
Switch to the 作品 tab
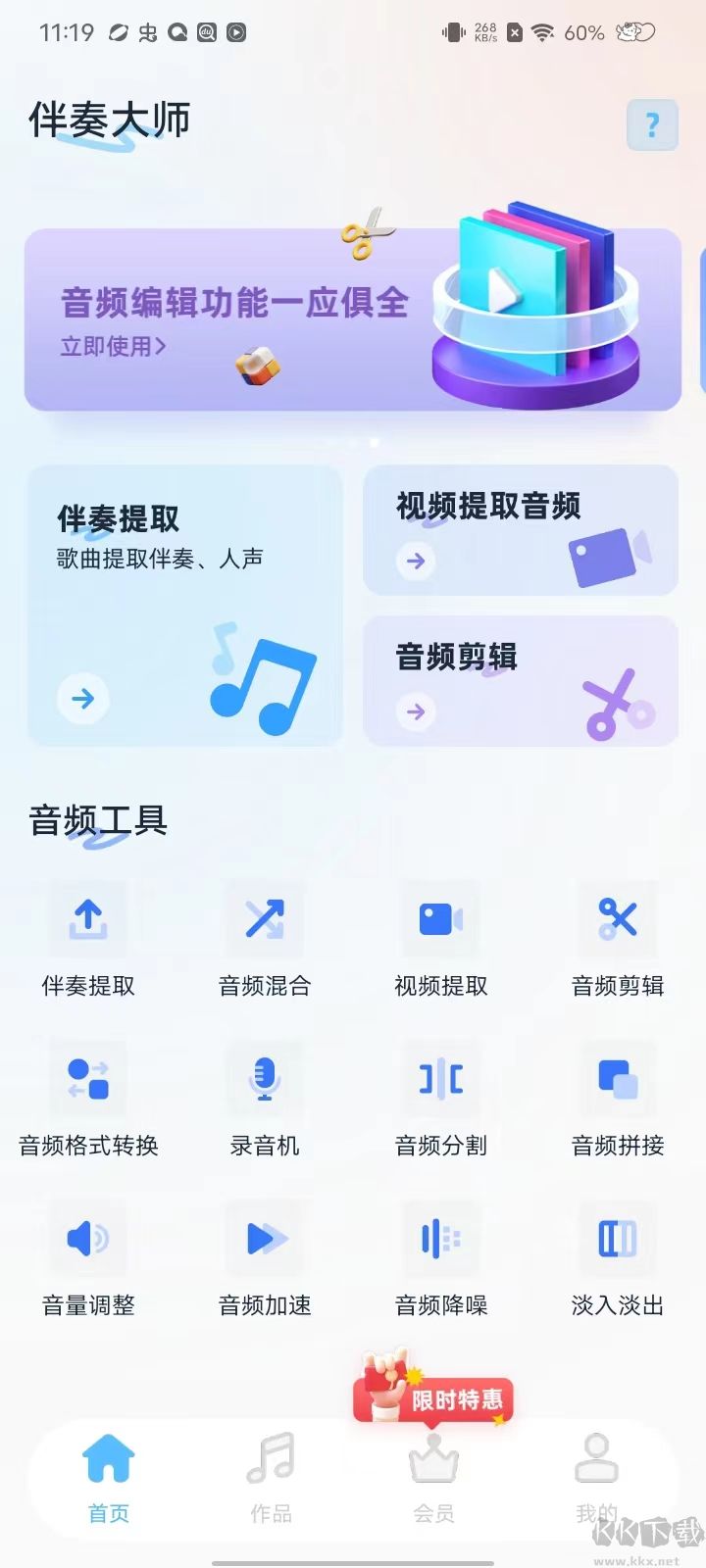271,1477
